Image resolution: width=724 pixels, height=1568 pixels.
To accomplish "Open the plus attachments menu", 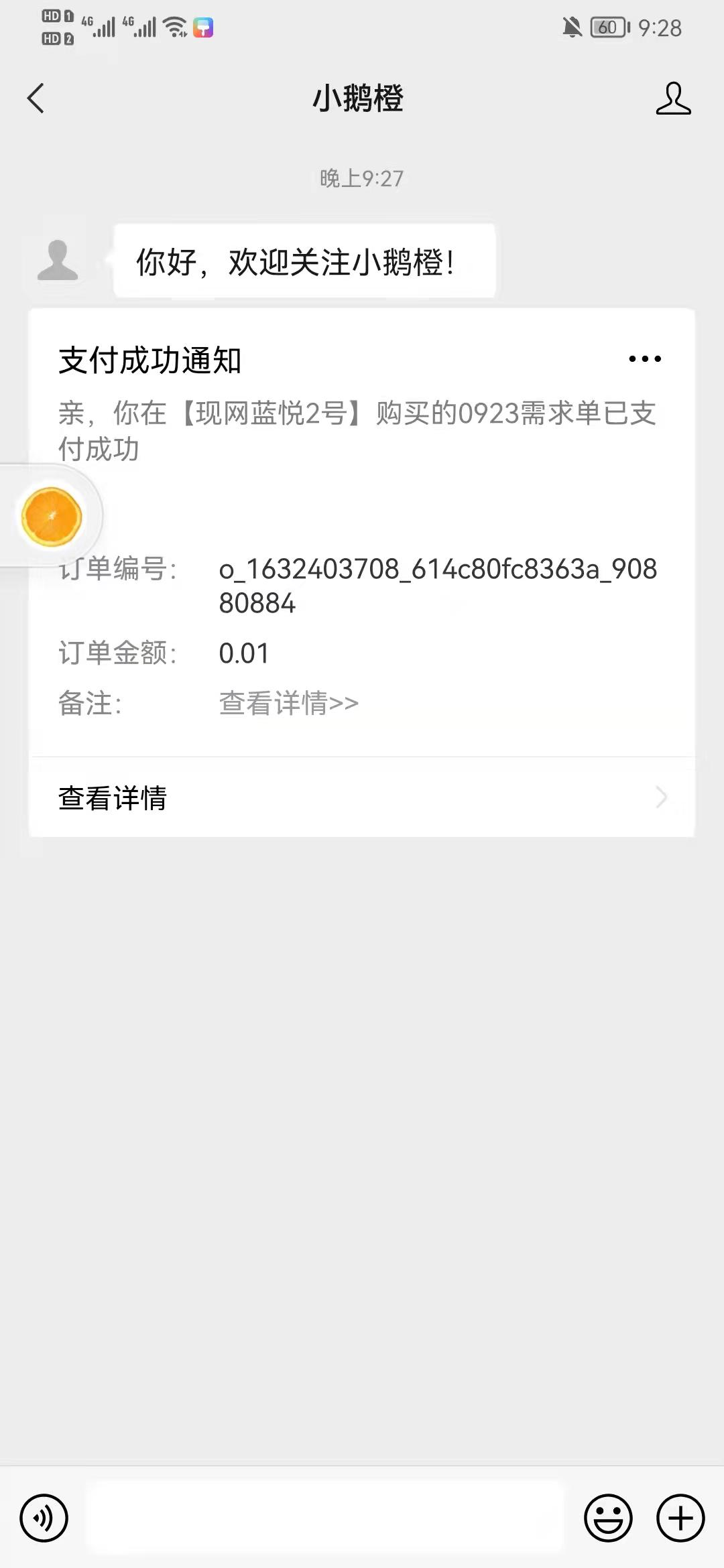I will pyautogui.click(x=680, y=1518).
